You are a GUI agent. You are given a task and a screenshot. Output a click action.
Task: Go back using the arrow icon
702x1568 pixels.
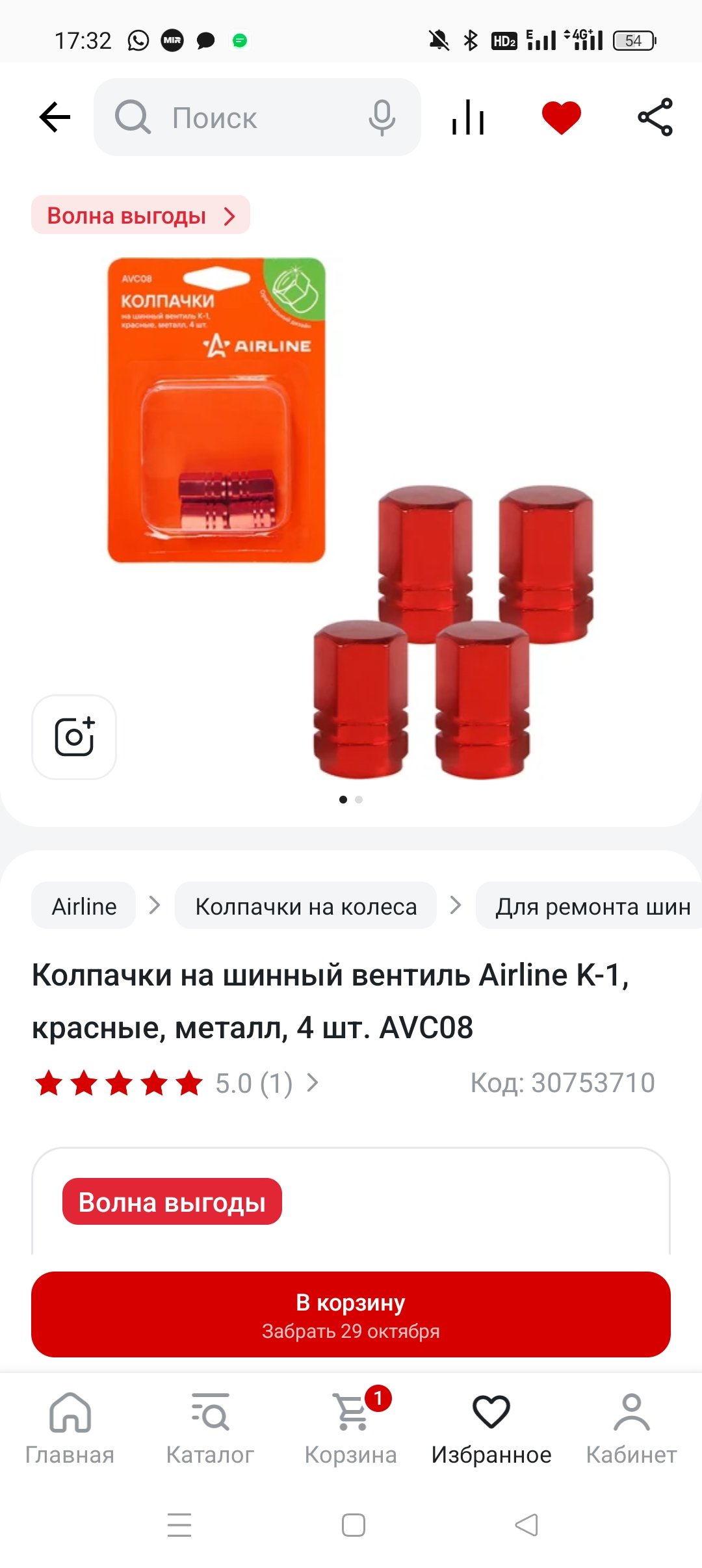55,118
